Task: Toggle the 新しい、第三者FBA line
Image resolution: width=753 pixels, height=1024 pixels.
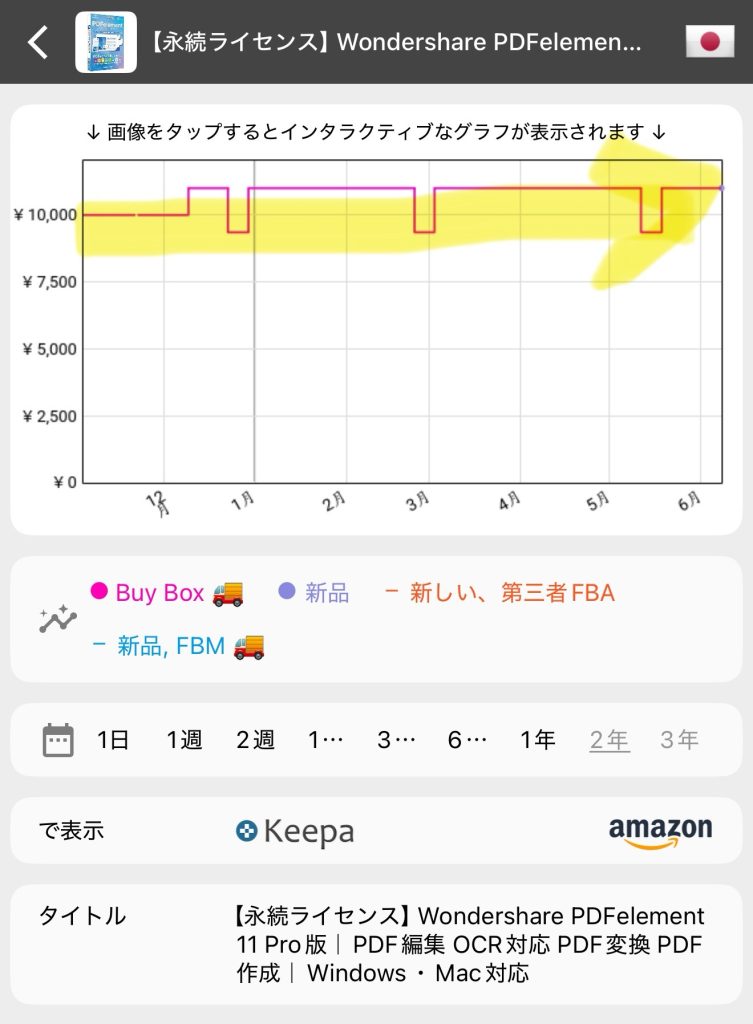Action: point(500,593)
